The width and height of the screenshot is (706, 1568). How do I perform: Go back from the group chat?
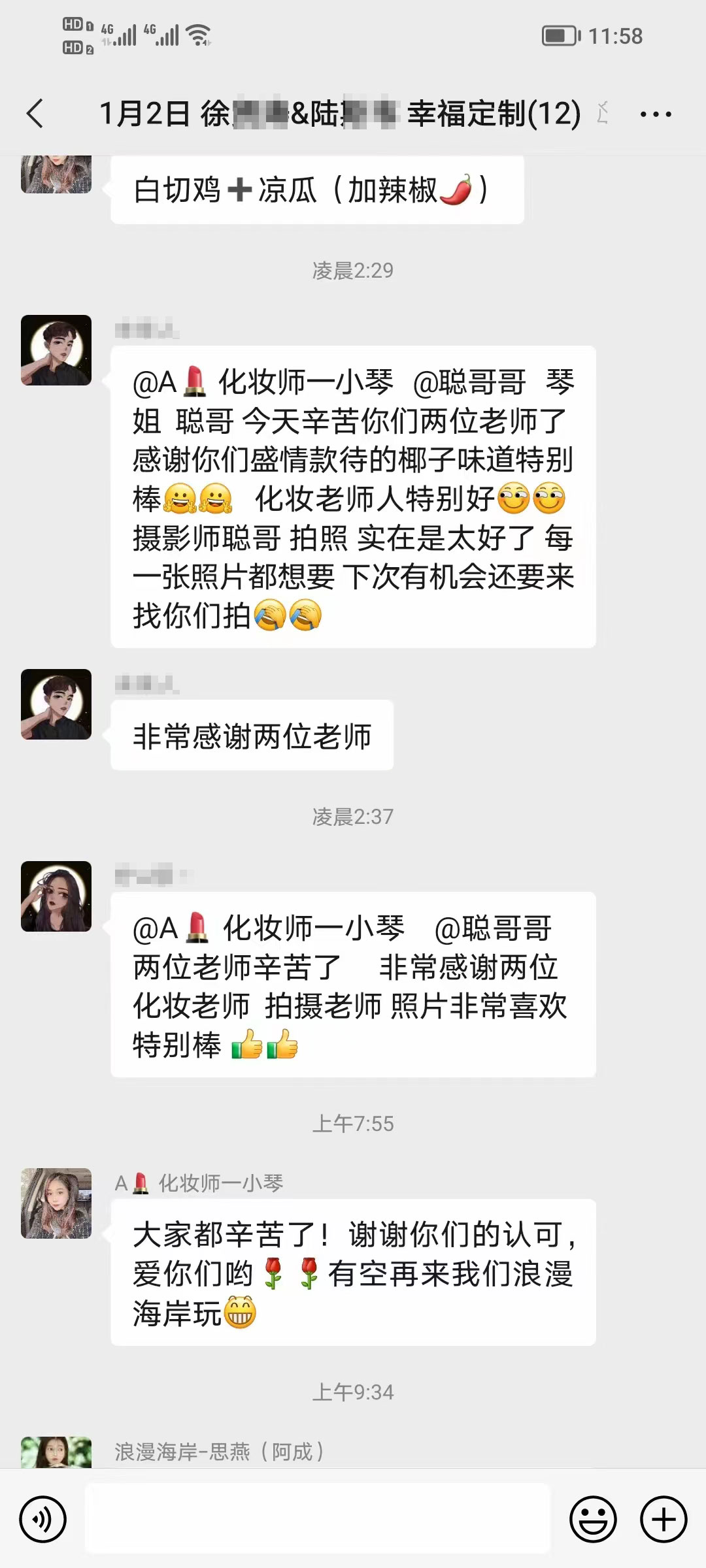[35, 114]
